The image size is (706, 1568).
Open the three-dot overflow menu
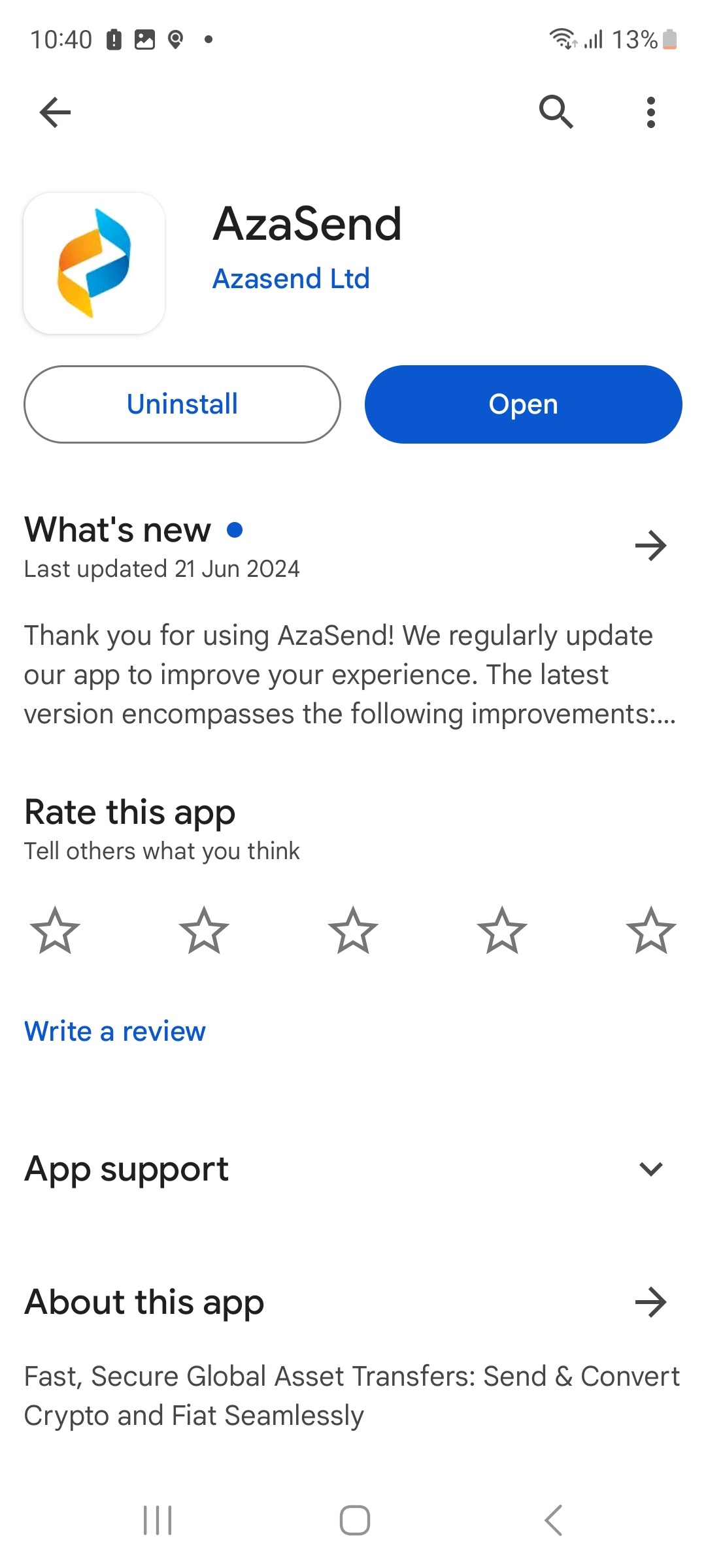[650, 112]
